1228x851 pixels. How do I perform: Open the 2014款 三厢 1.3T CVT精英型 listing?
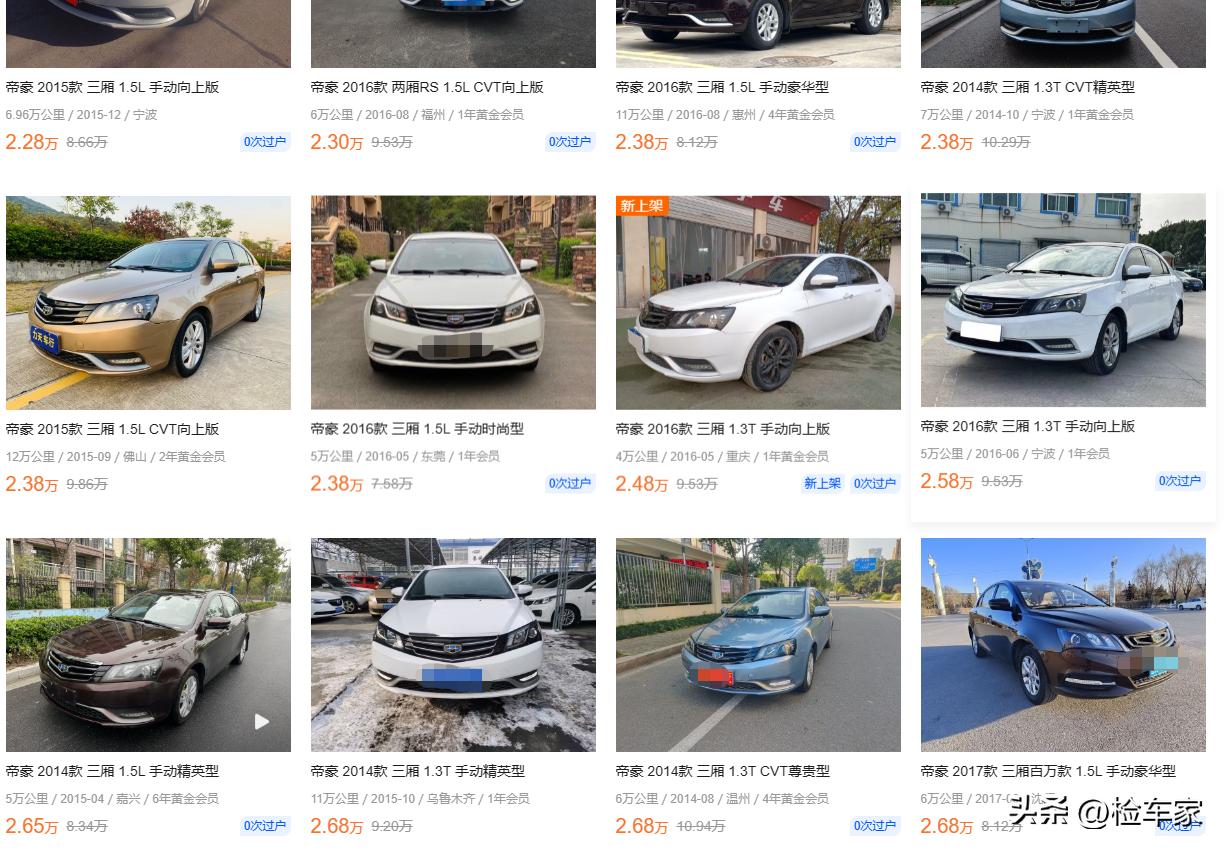[x=1027, y=87]
